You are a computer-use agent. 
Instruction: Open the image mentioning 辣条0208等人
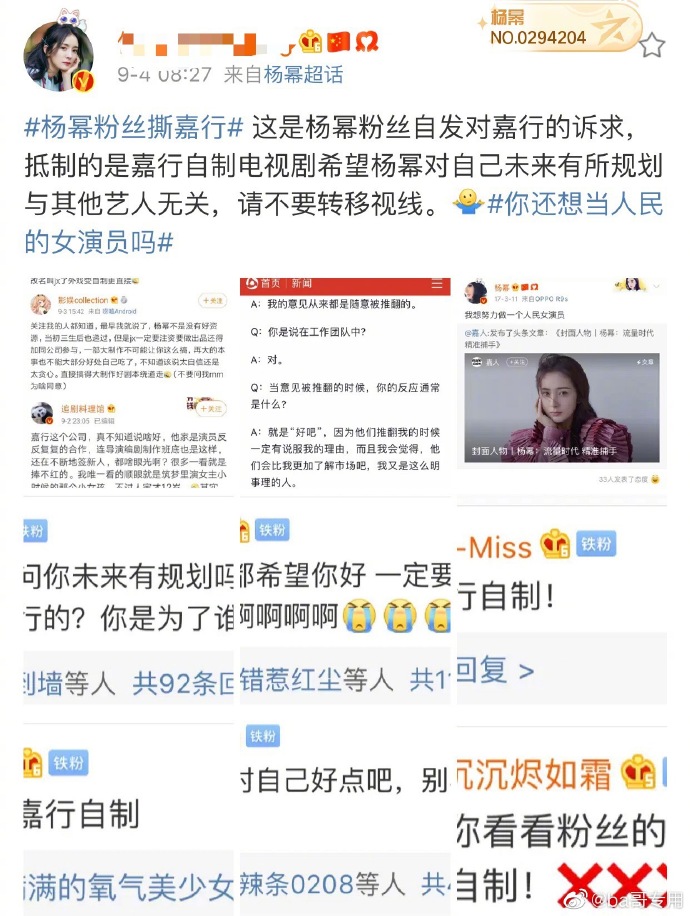(345, 815)
